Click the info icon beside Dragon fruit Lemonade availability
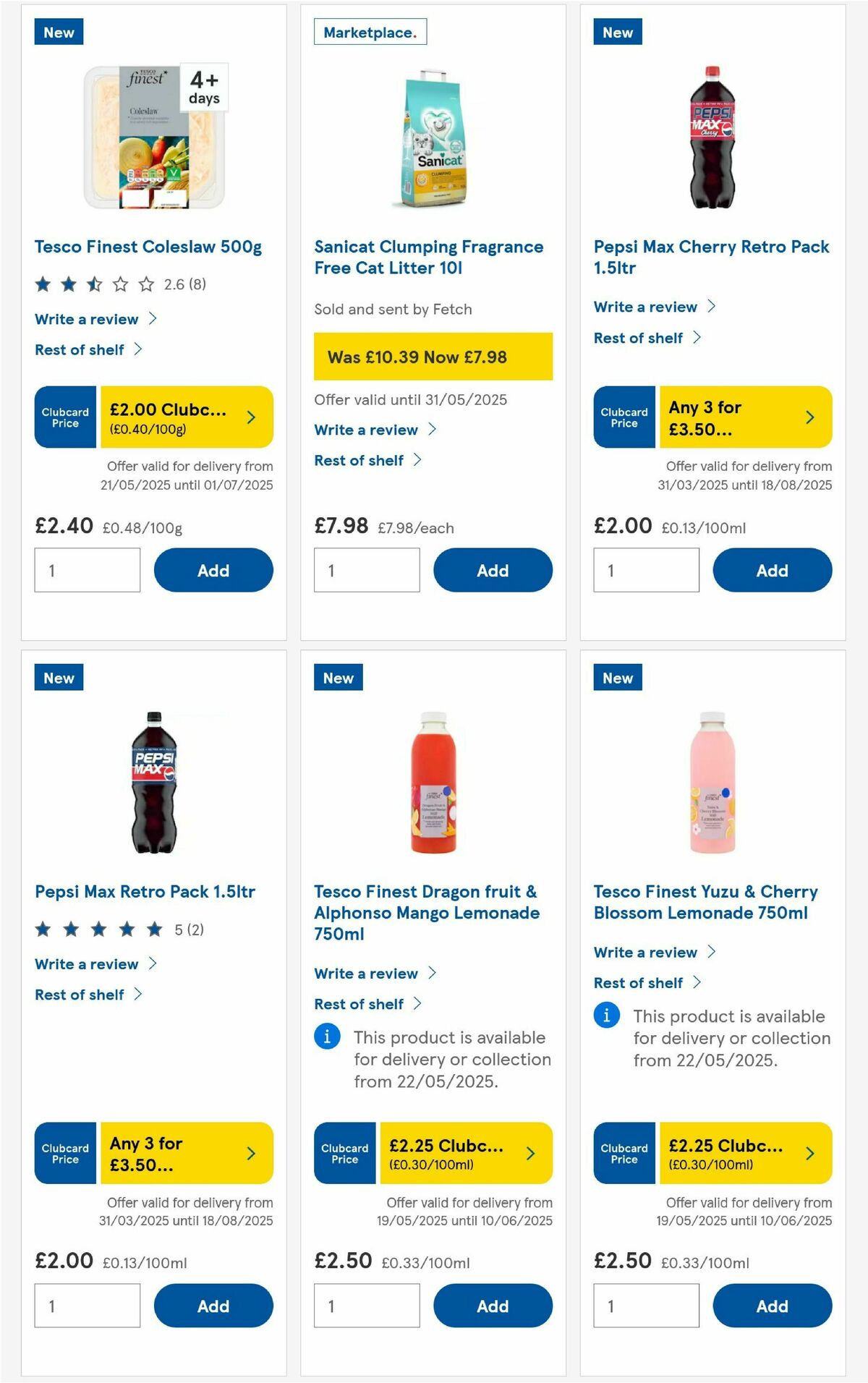Viewport: 868px width, 1383px height. click(326, 1036)
